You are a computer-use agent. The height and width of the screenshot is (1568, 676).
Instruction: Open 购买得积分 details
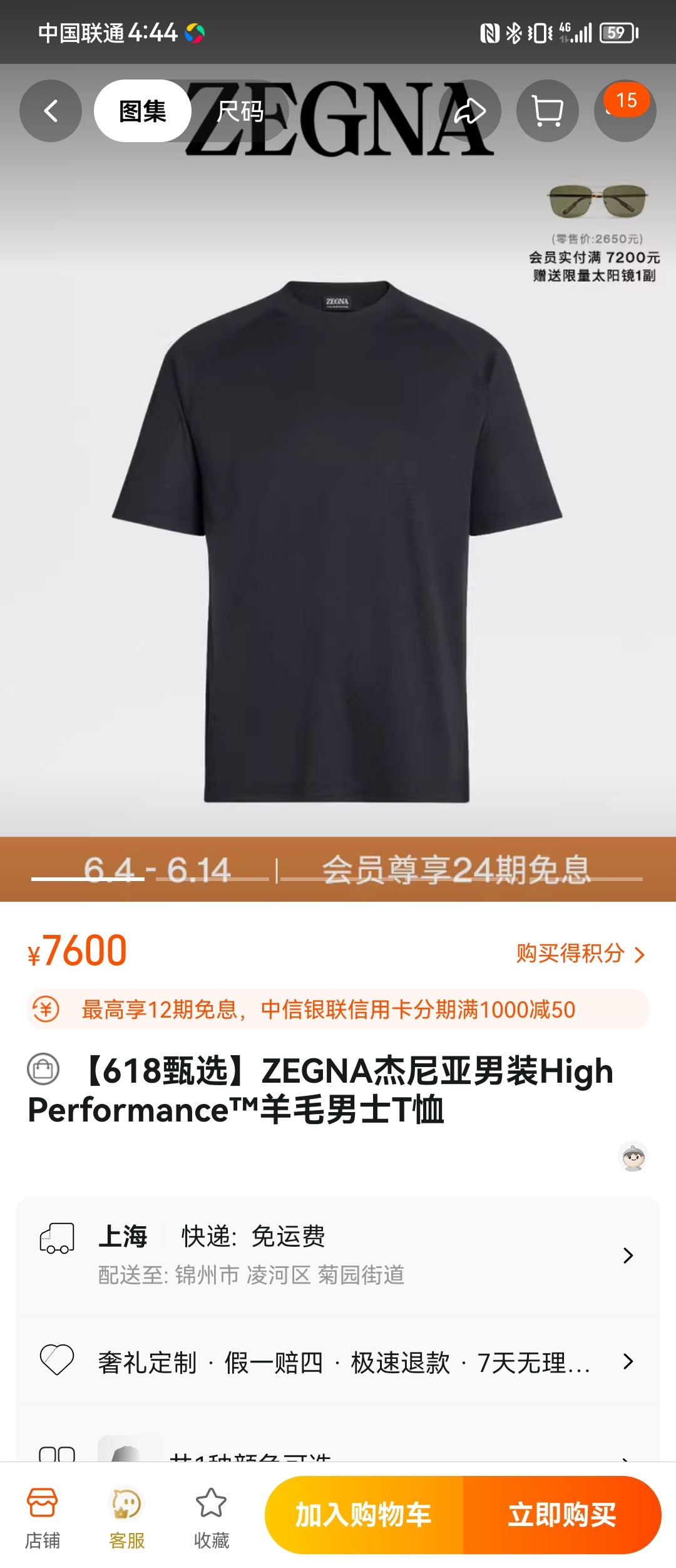click(580, 954)
